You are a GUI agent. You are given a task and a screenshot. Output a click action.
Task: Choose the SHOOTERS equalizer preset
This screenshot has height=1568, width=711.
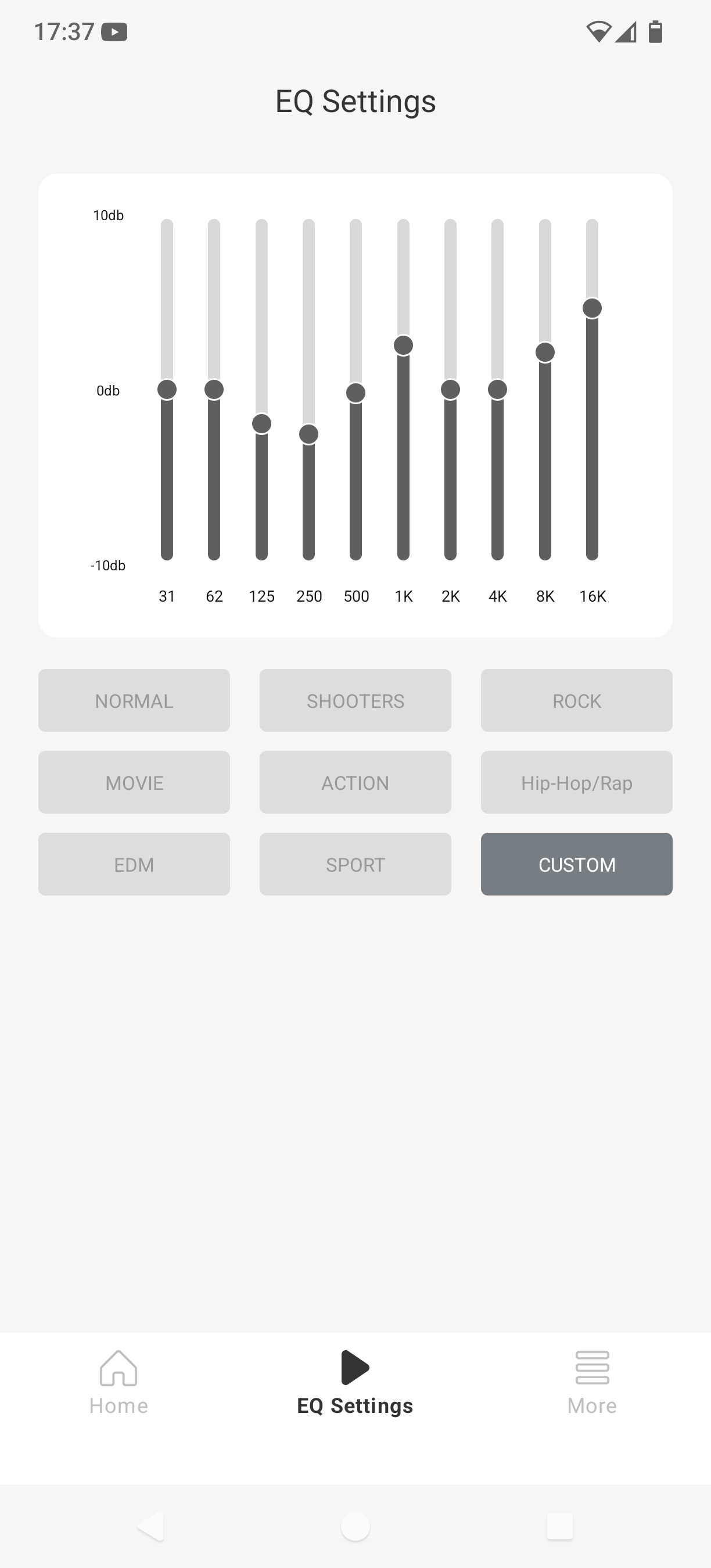[355, 700]
